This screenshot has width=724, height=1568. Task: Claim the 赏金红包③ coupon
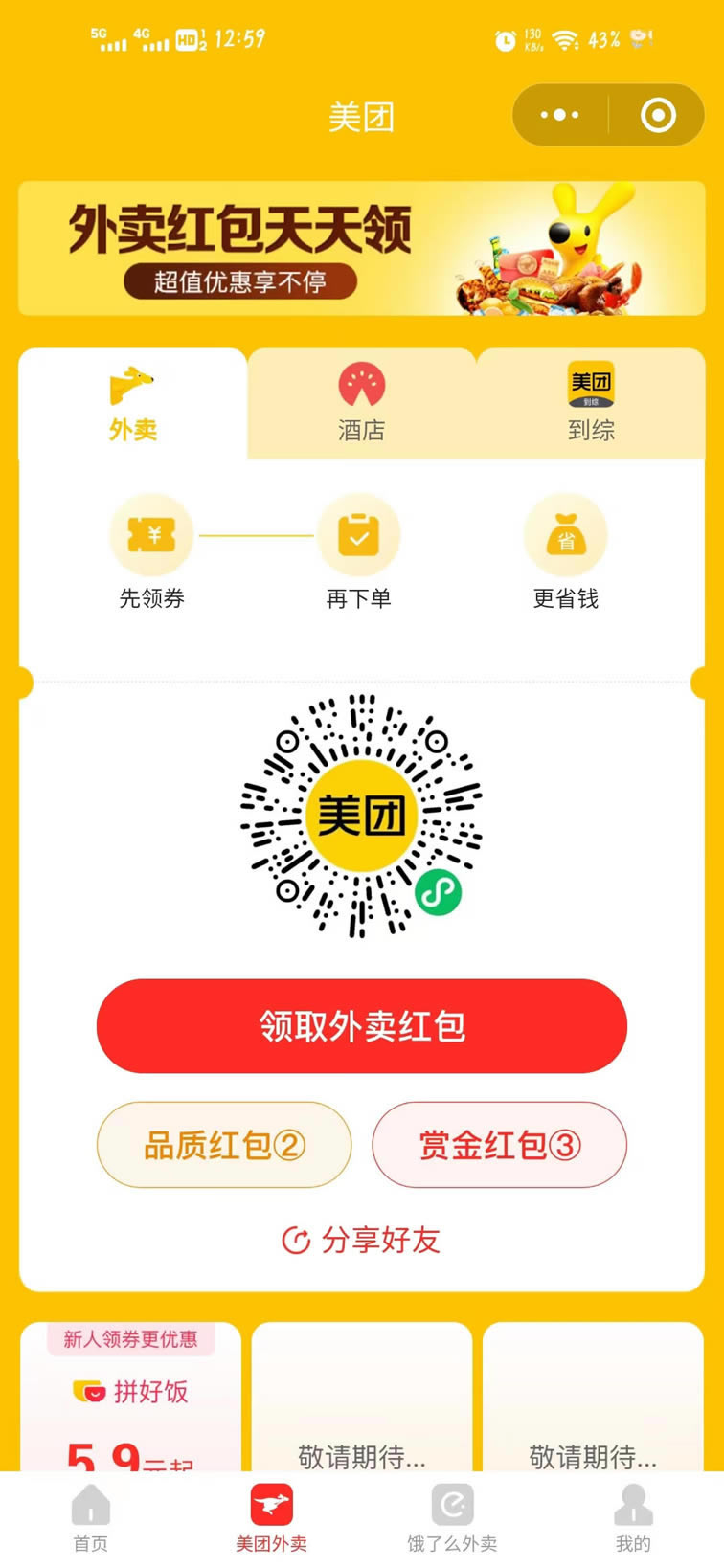[x=500, y=1145]
